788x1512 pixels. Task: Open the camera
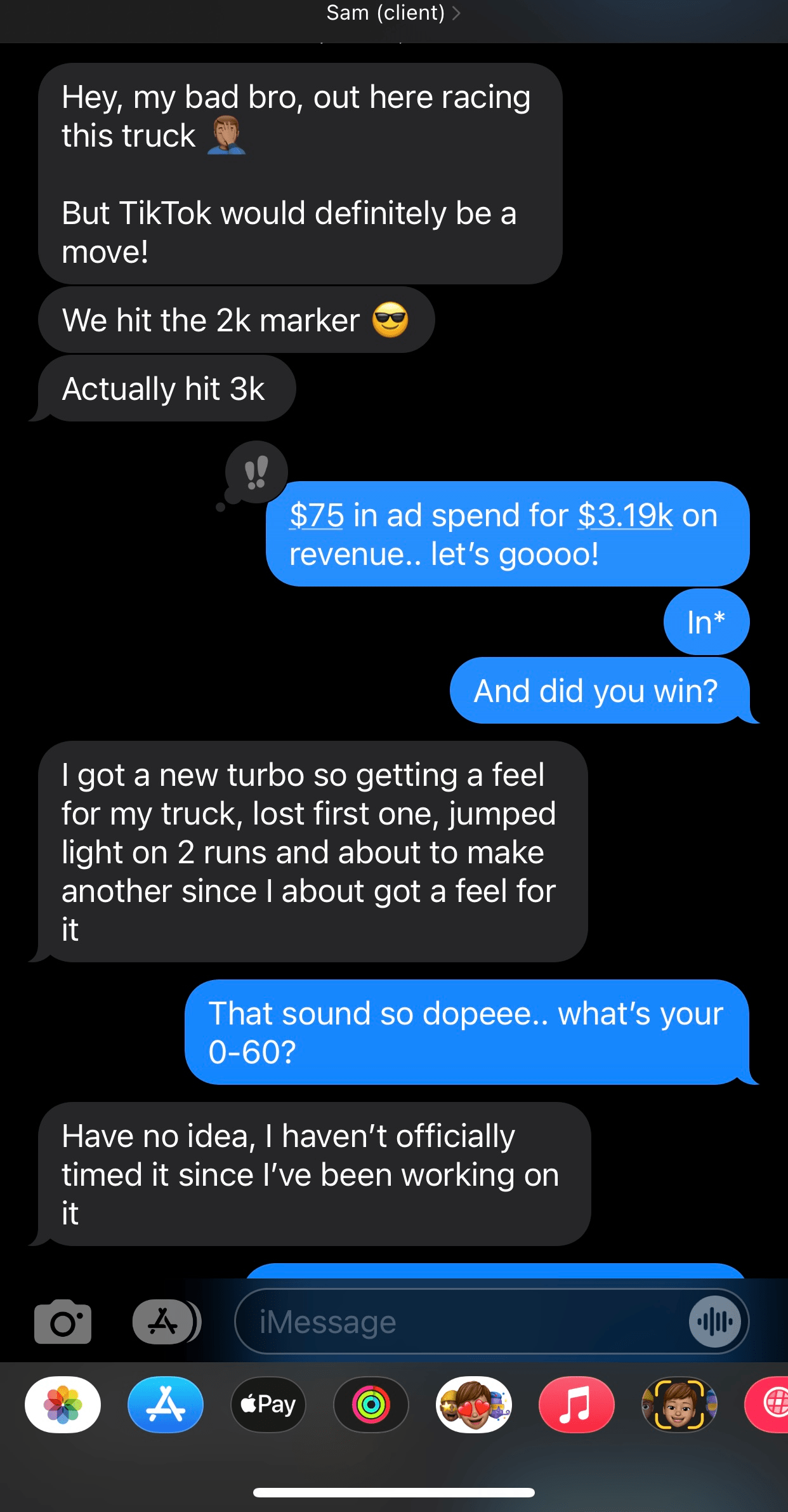63,1322
